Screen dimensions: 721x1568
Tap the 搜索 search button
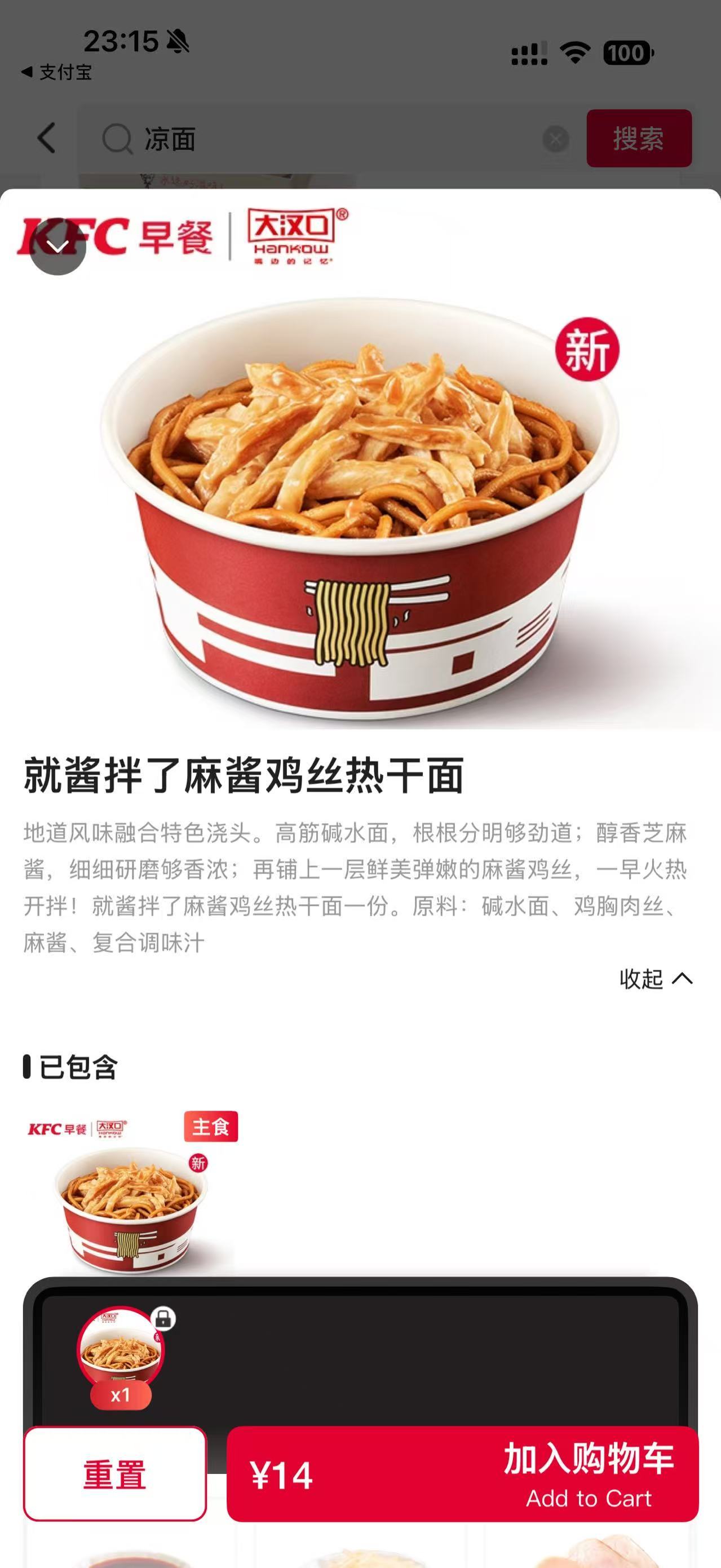638,138
